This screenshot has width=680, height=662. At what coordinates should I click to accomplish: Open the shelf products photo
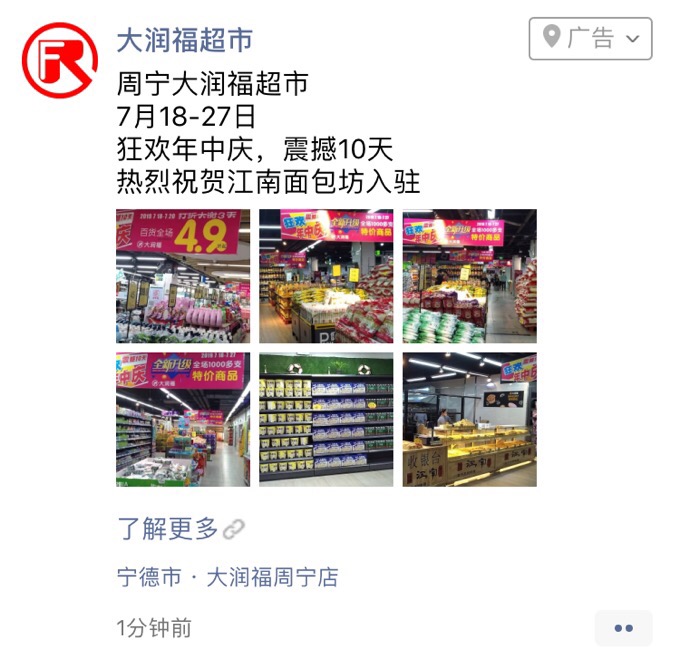[326, 419]
